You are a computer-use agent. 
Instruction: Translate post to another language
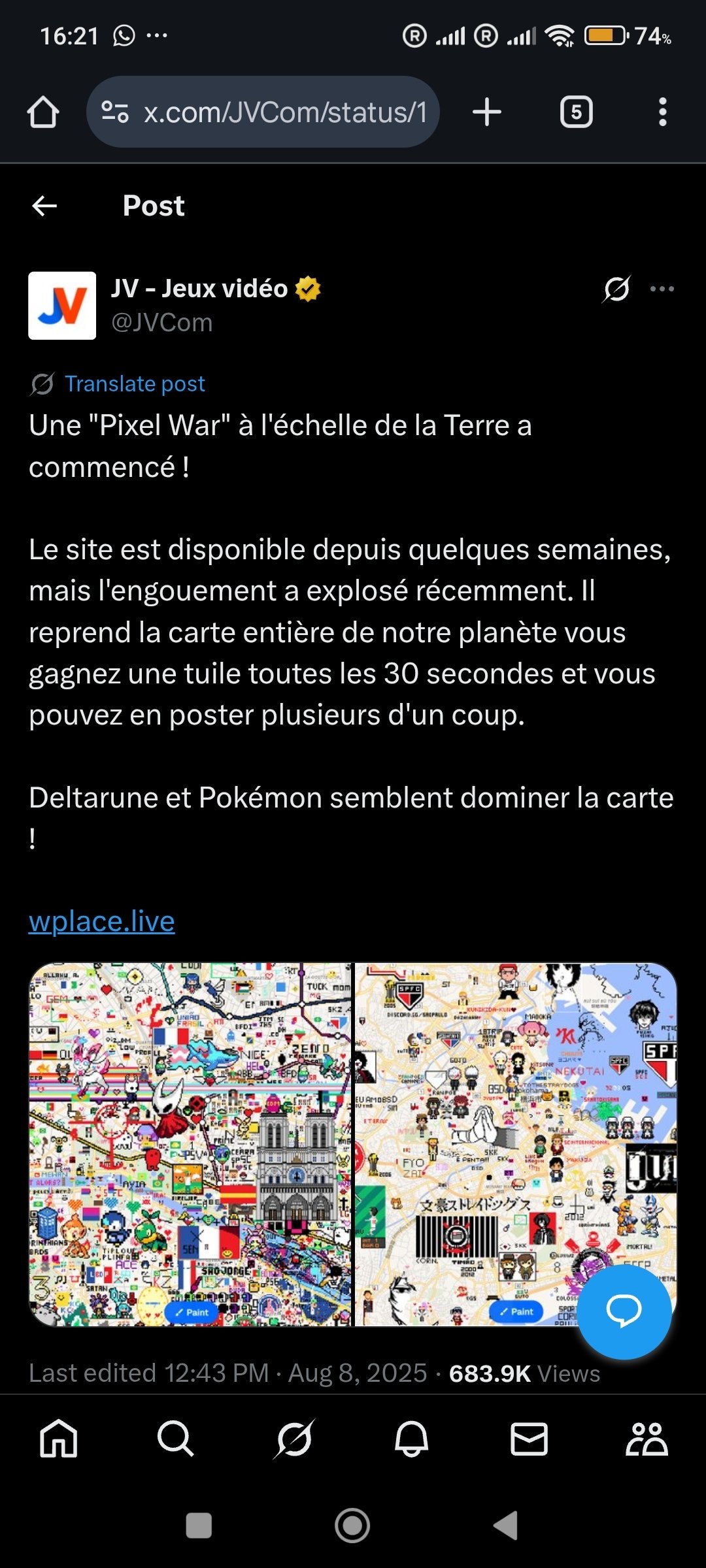point(134,384)
